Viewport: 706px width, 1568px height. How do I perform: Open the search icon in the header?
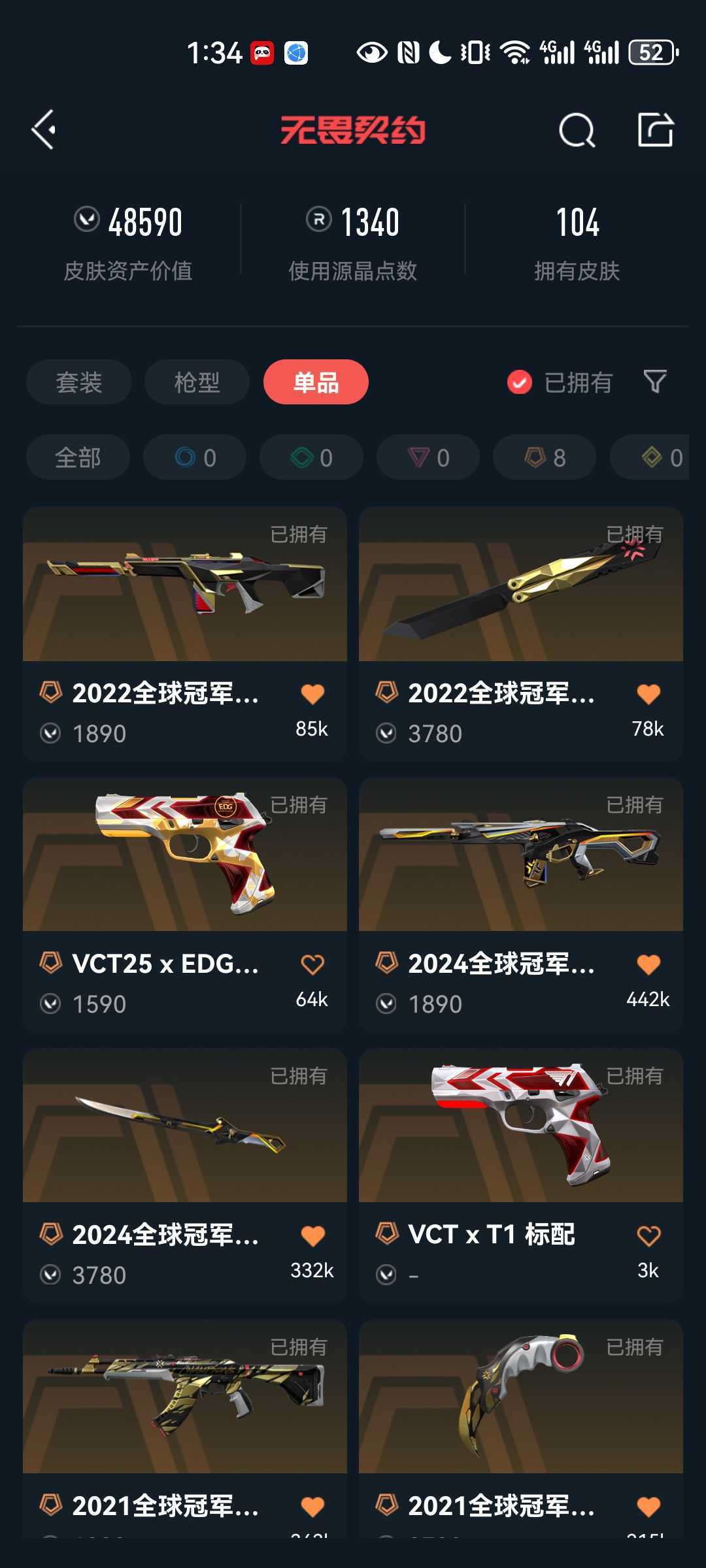coord(577,130)
